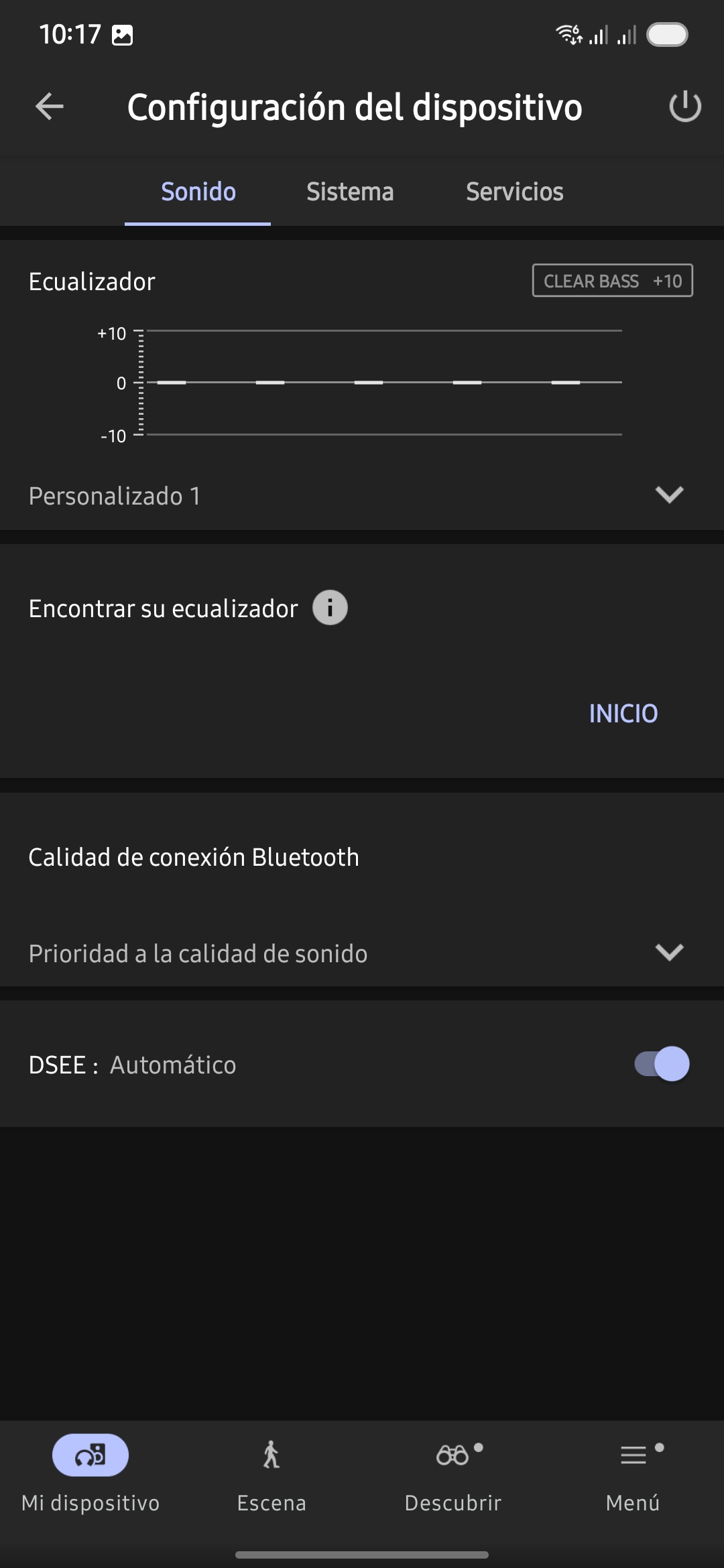Expand Prioridad a la calidad de sonido dropdown
Image resolution: width=724 pixels, height=1568 pixels.
[x=362, y=953]
